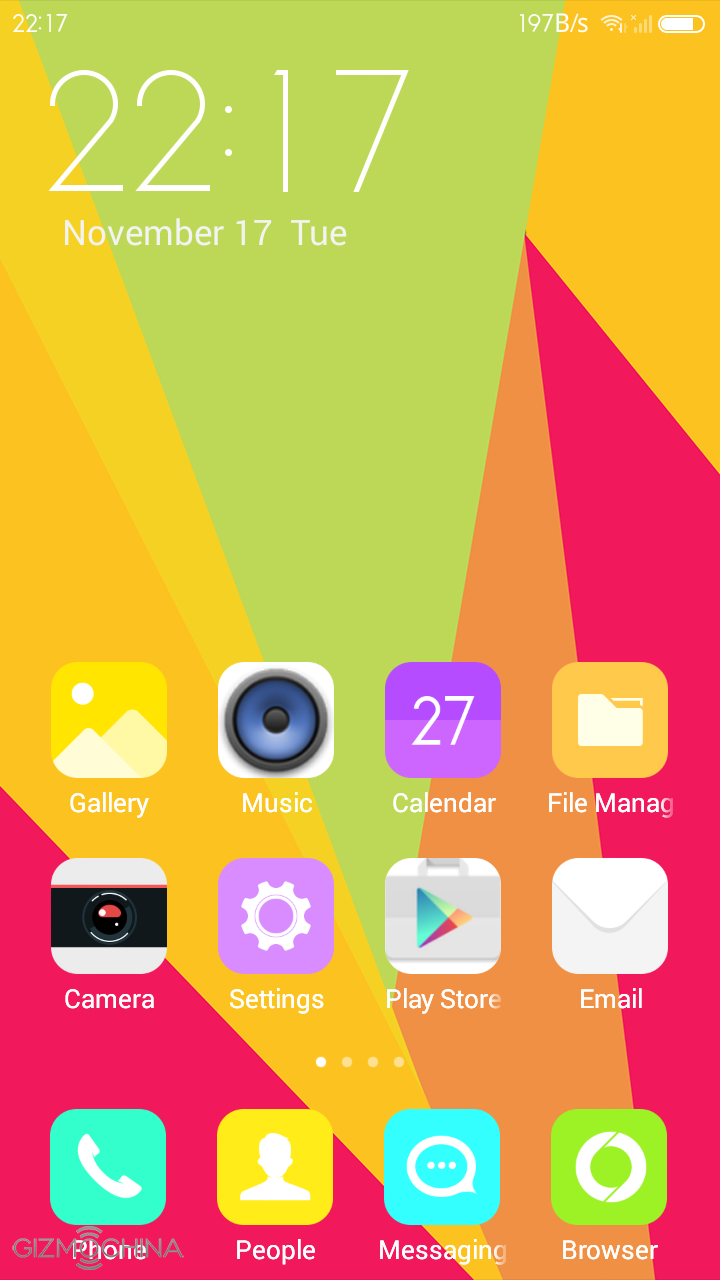
Task: Open the File Manager app
Action: tap(610, 720)
